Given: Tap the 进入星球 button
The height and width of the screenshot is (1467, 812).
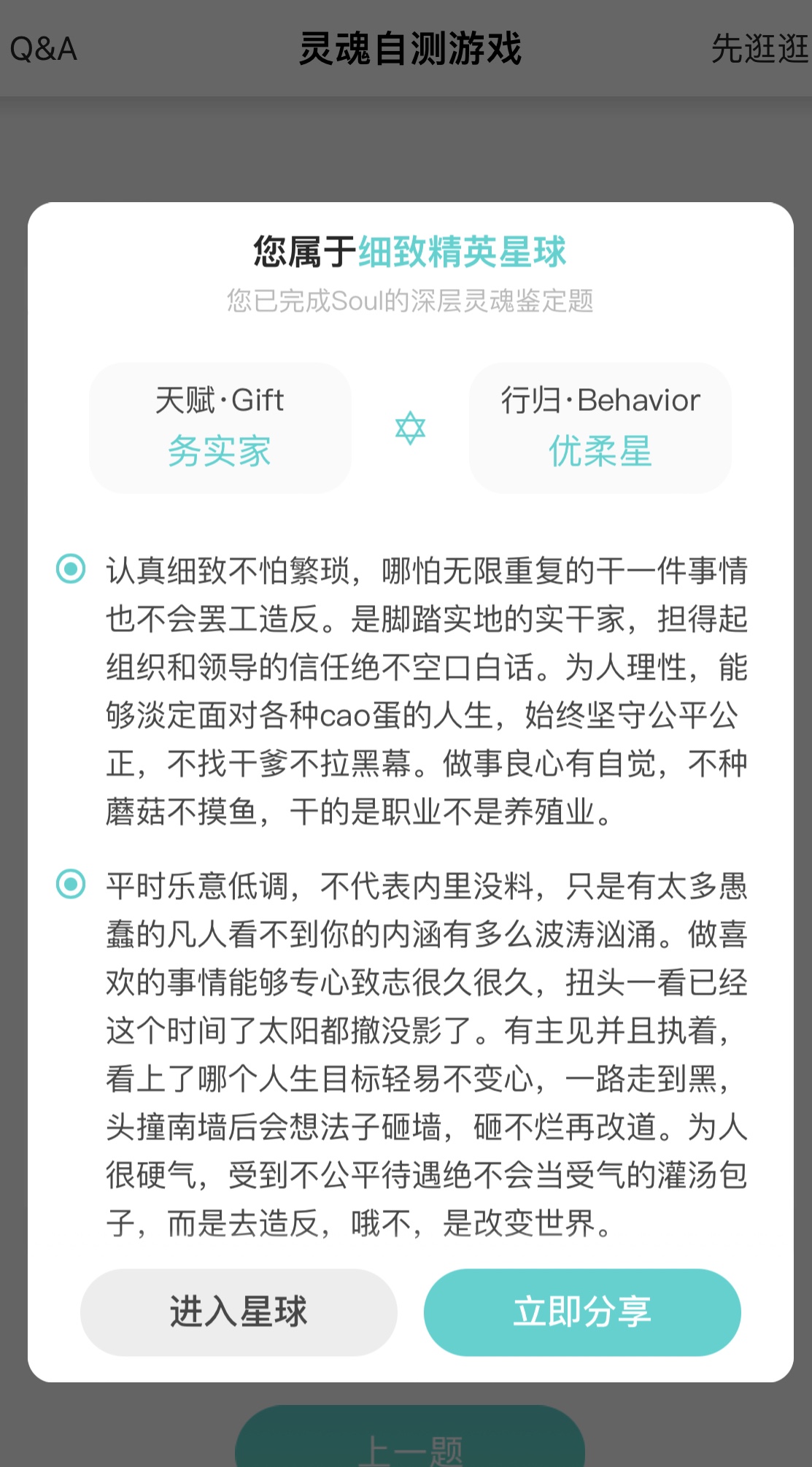Looking at the screenshot, I should 239,1312.
